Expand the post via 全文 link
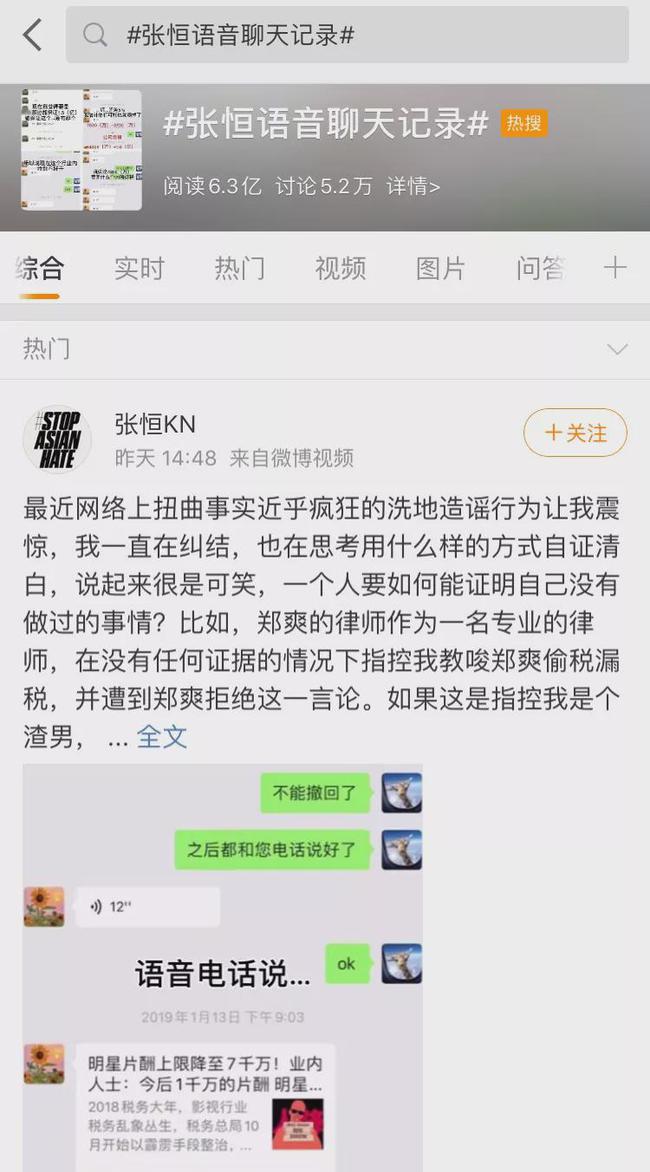The width and height of the screenshot is (650, 1172). click(162, 737)
